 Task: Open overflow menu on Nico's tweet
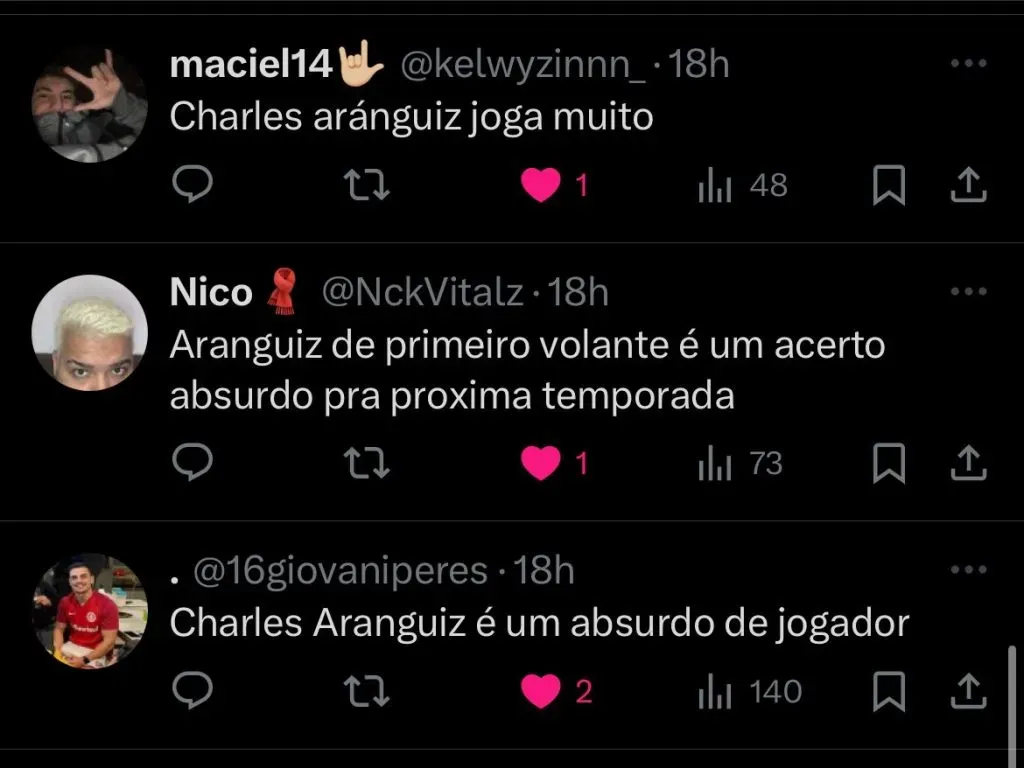click(x=967, y=292)
